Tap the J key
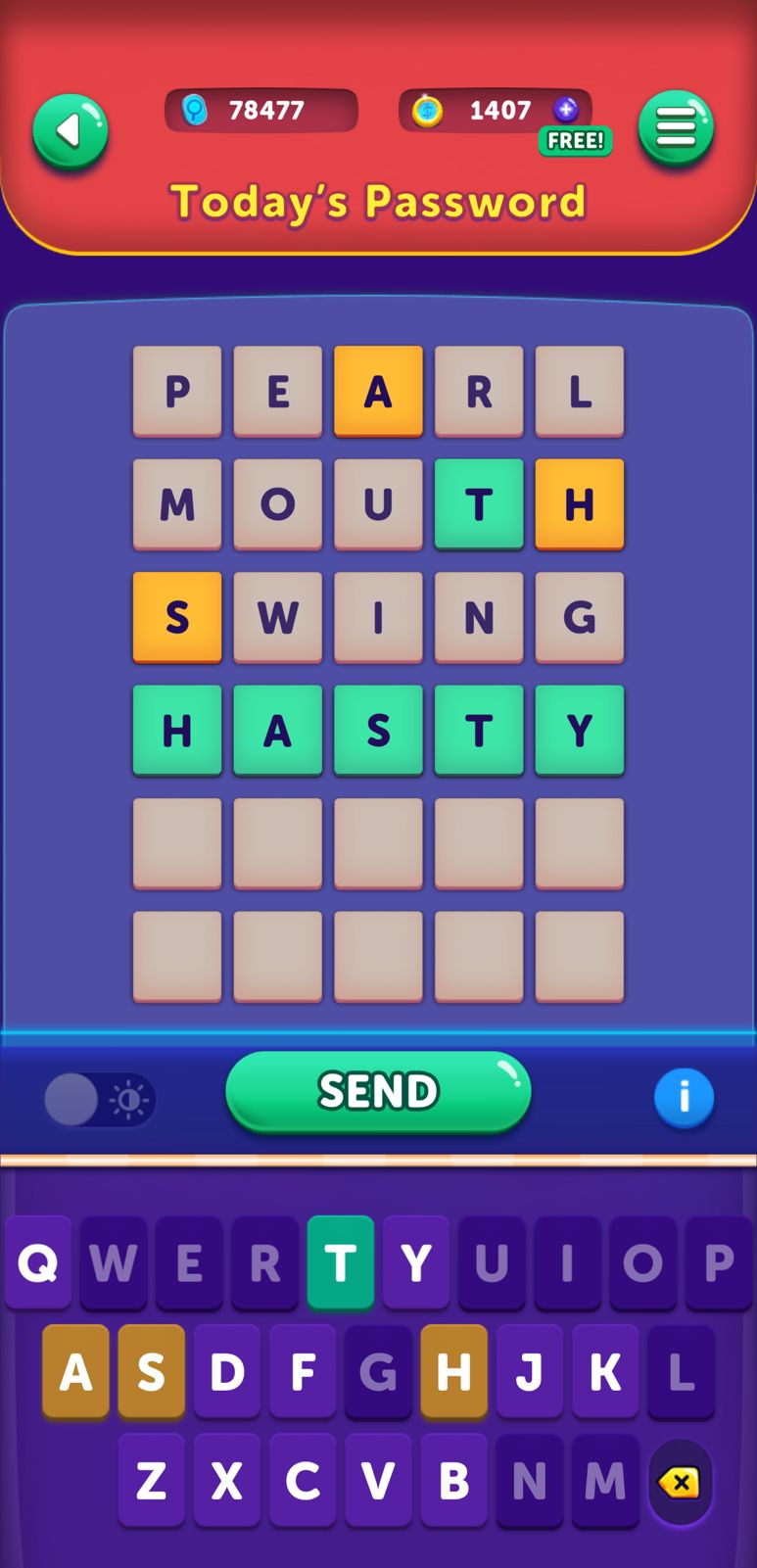This screenshot has width=757, height=1568. [x=530, y=1372]
